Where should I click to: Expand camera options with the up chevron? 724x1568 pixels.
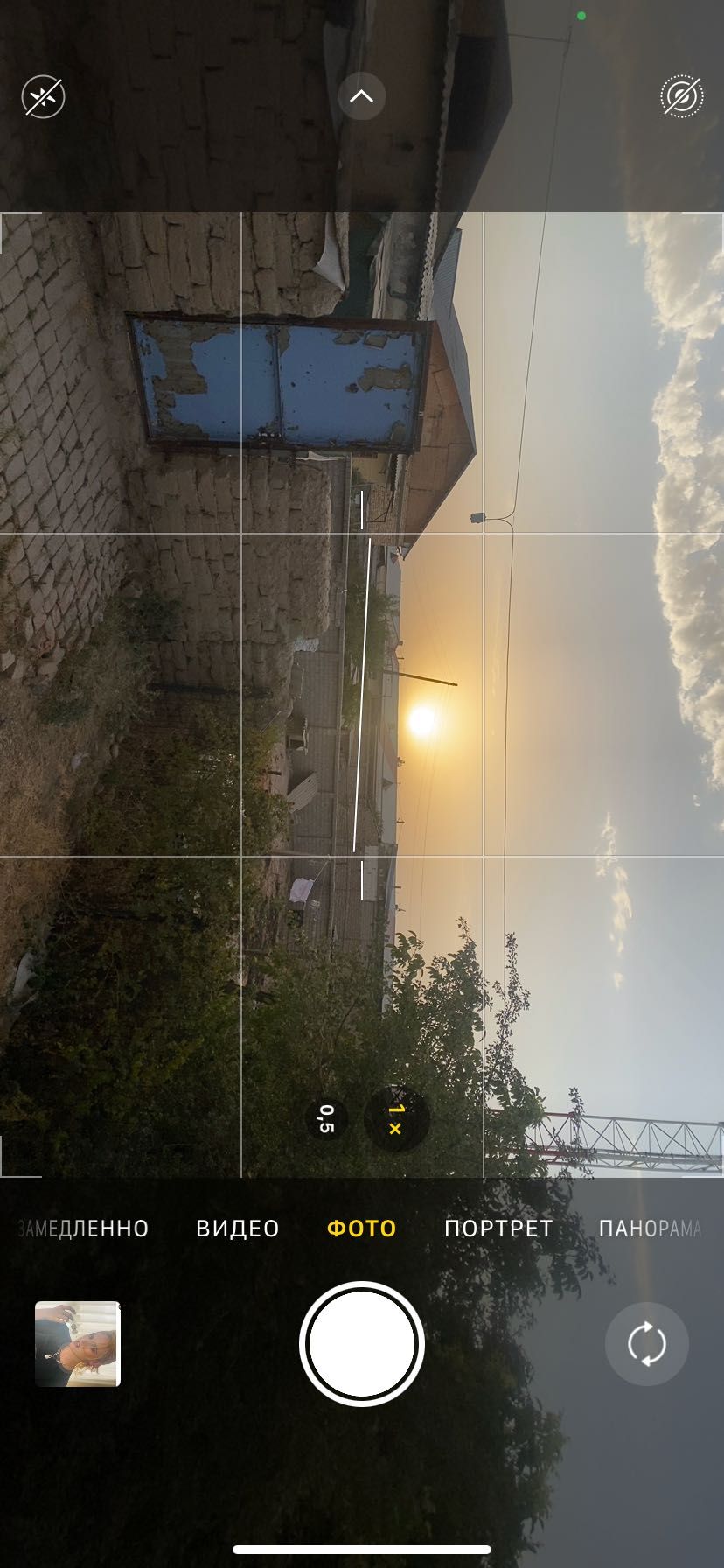point(361,96)
